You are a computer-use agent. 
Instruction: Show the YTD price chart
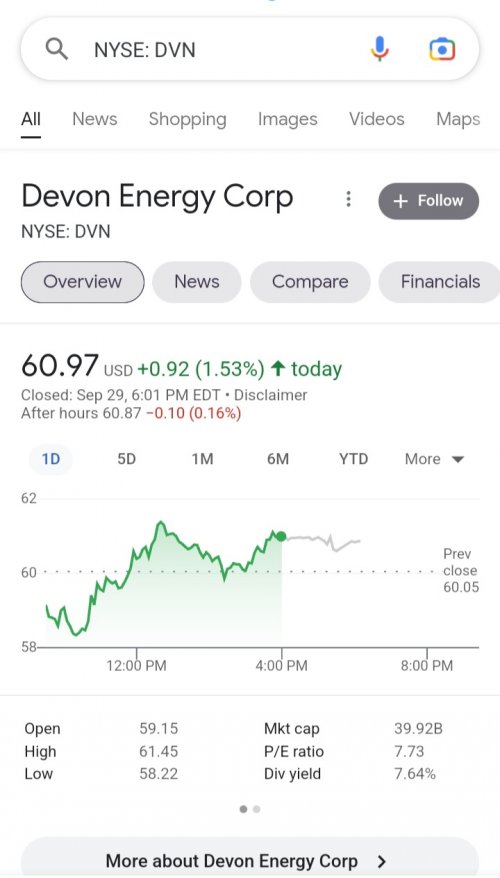[x=354, y=460]
